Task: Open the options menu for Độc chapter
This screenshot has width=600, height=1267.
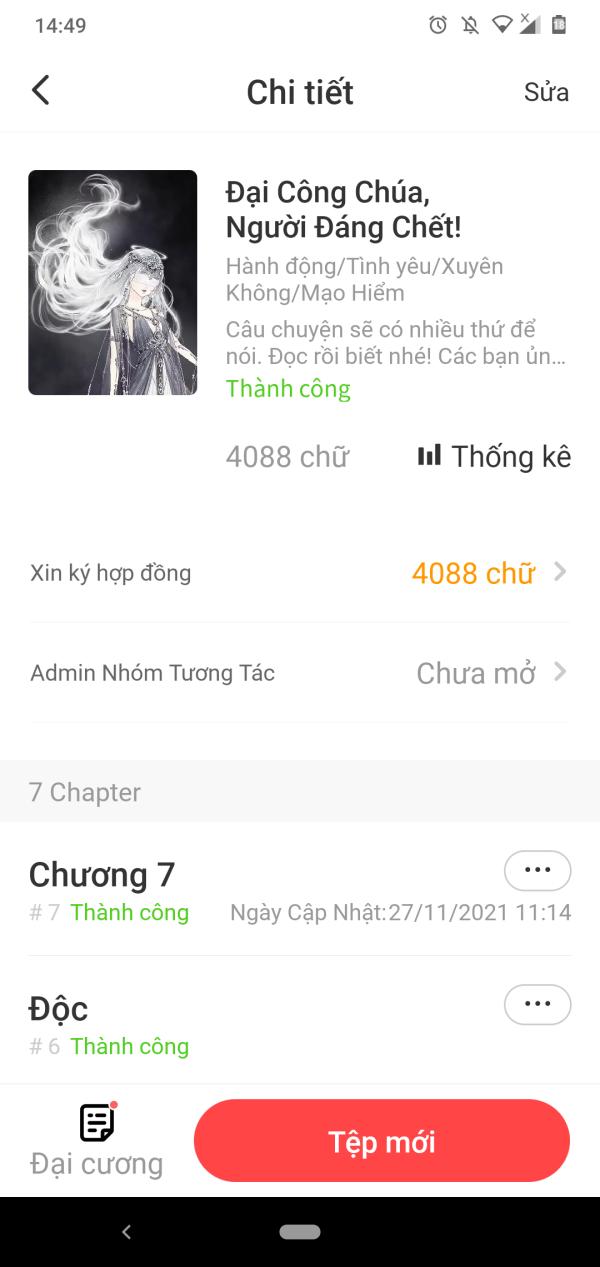Action: click(x=537, y=1004)
